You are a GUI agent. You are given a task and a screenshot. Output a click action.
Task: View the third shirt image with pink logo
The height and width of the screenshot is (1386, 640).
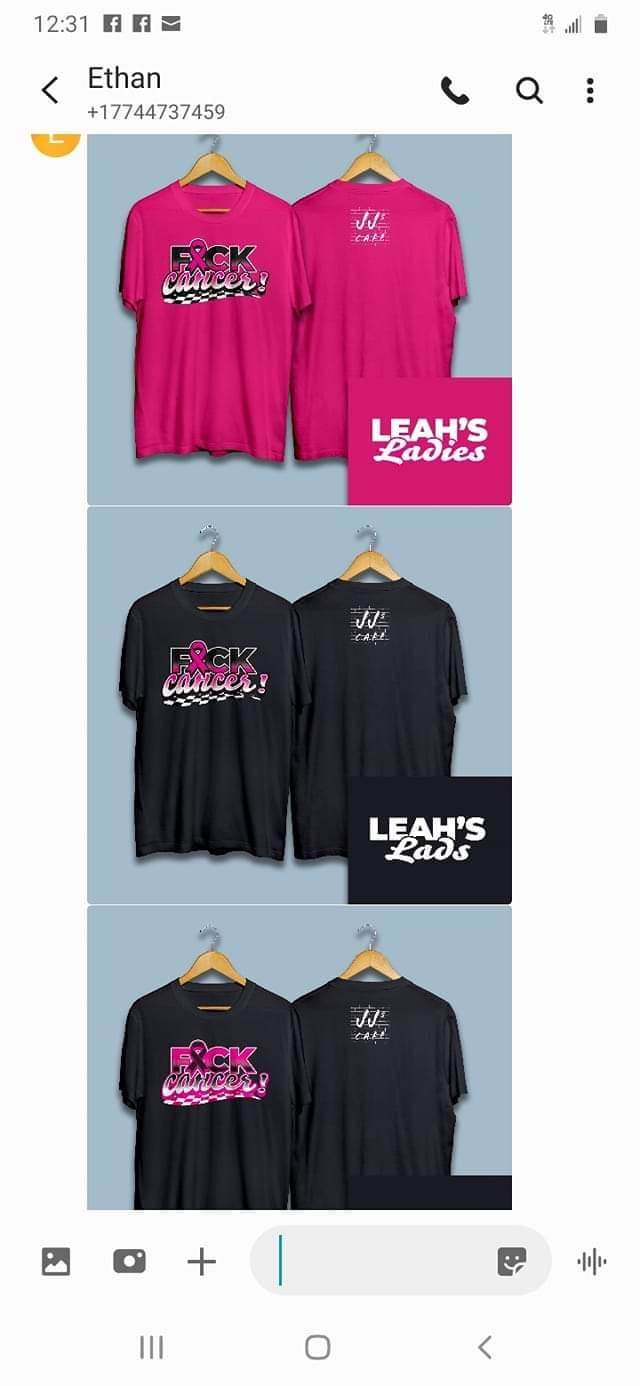pos(299,1058)
